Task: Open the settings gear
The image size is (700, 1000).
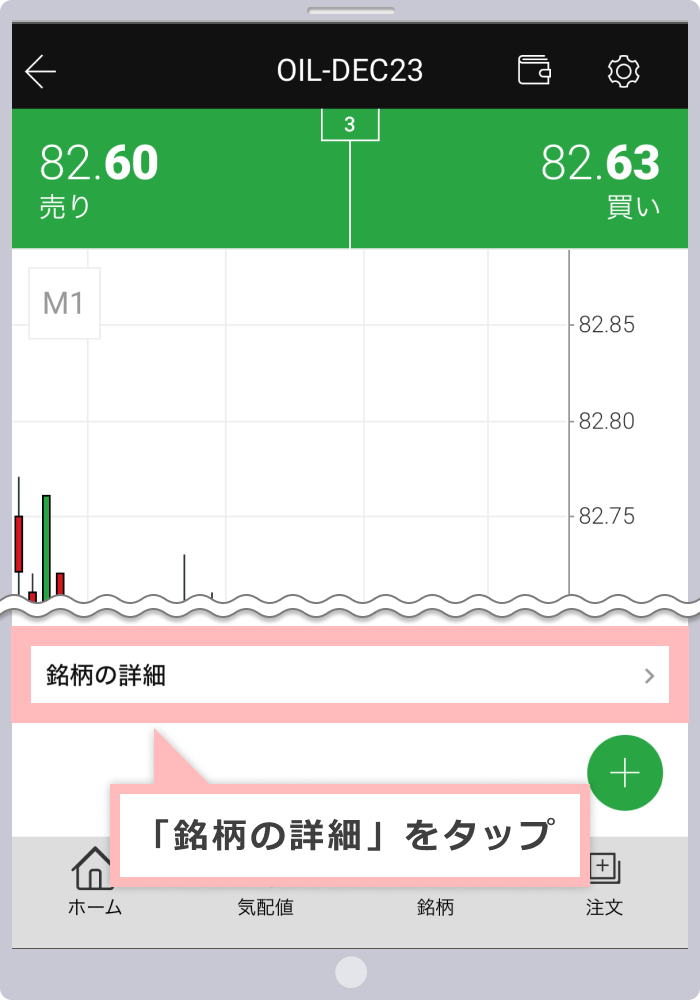Action: click(623, 71)
